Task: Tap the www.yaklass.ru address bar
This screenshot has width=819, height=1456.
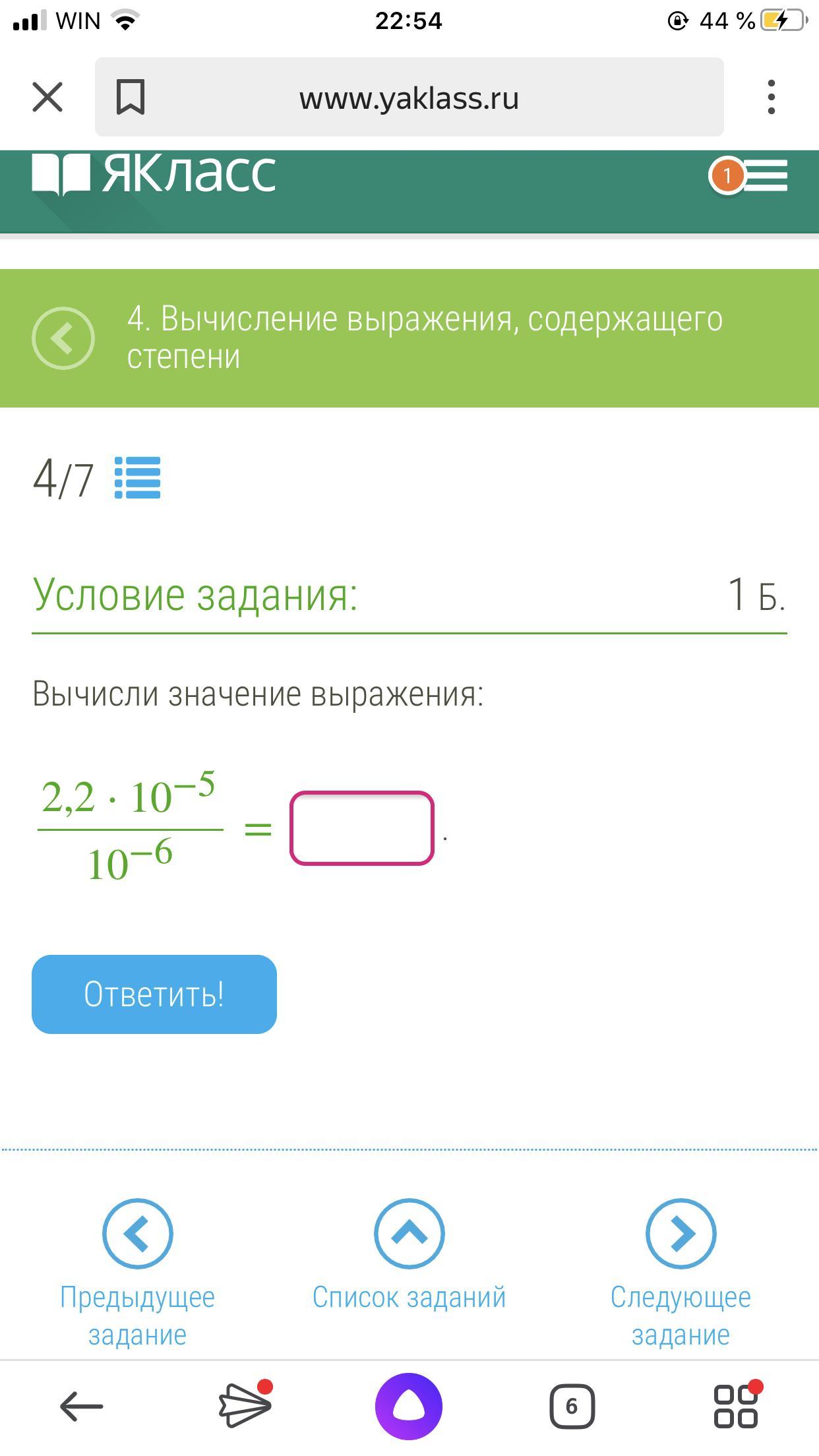Action: [409, 99]
